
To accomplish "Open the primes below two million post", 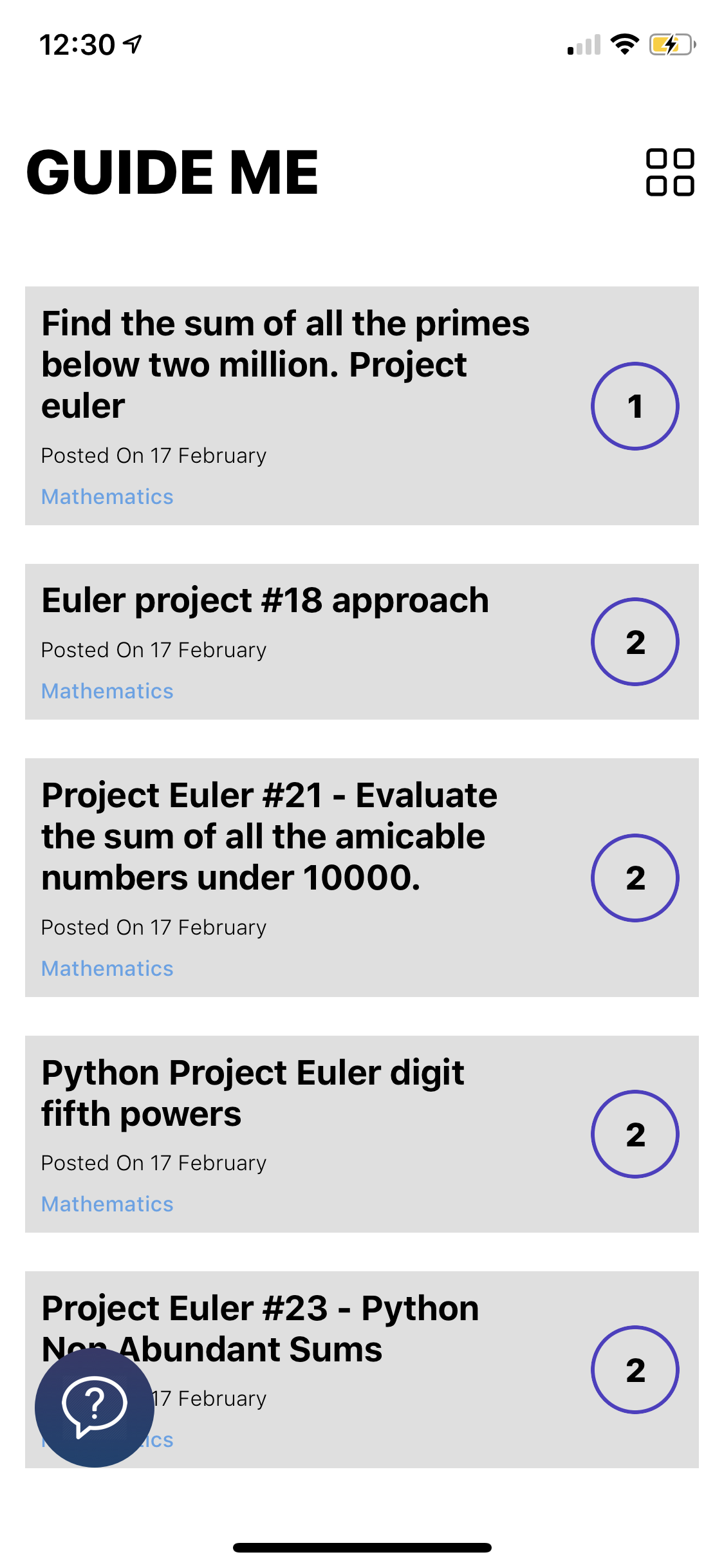I will click(x=286, y=364).
